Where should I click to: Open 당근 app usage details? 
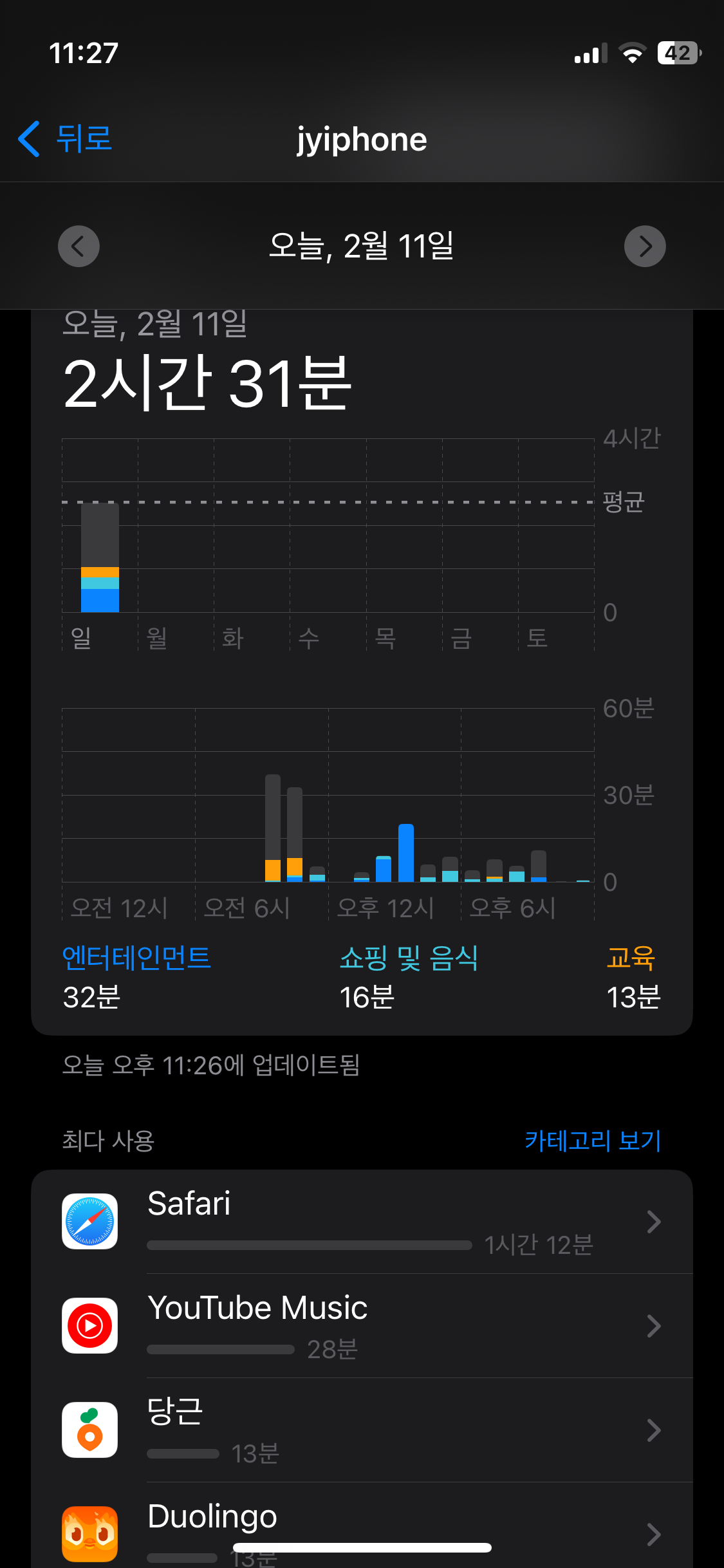click(x=362, y=1430)
